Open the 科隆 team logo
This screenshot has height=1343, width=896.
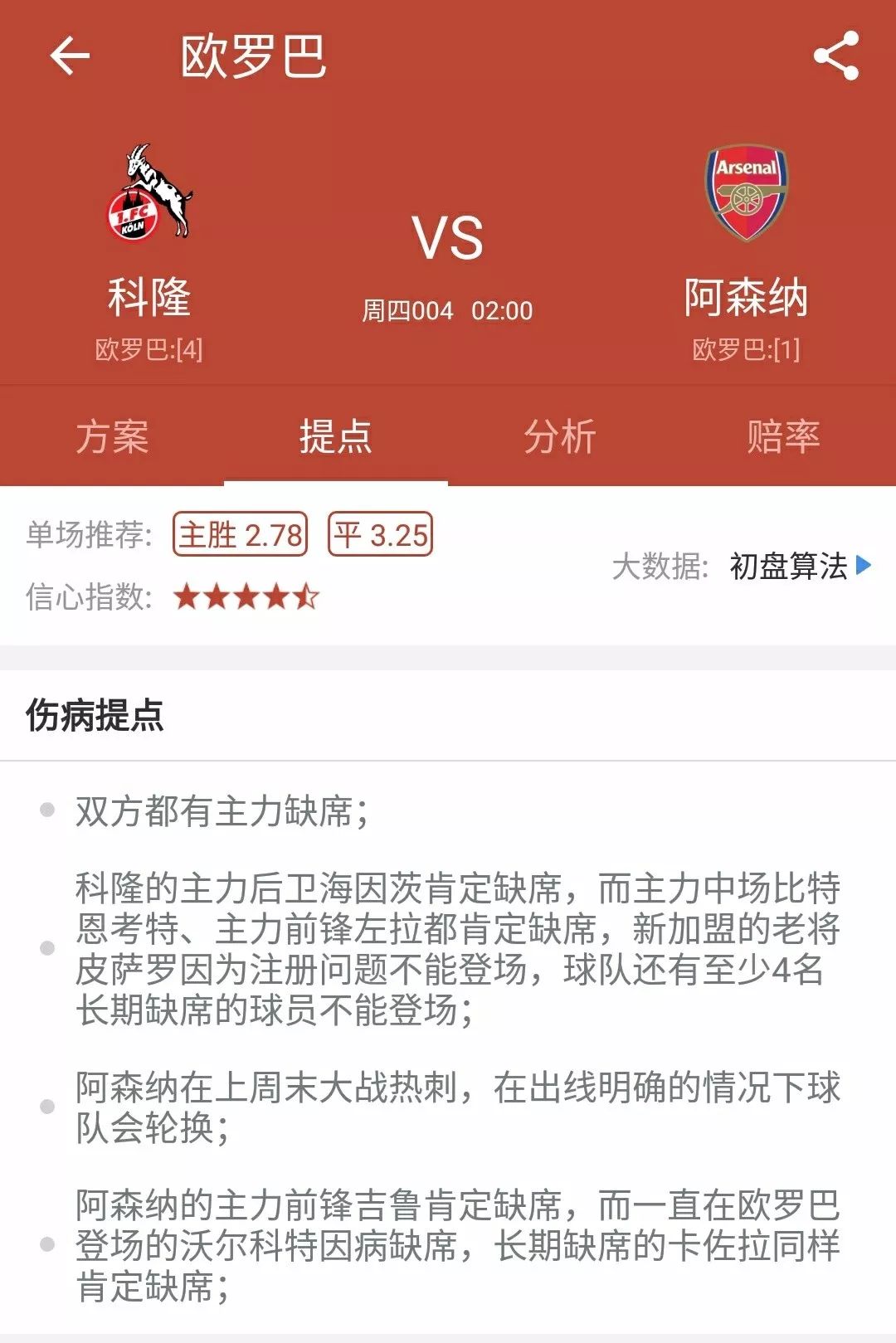tap(149, 193)
